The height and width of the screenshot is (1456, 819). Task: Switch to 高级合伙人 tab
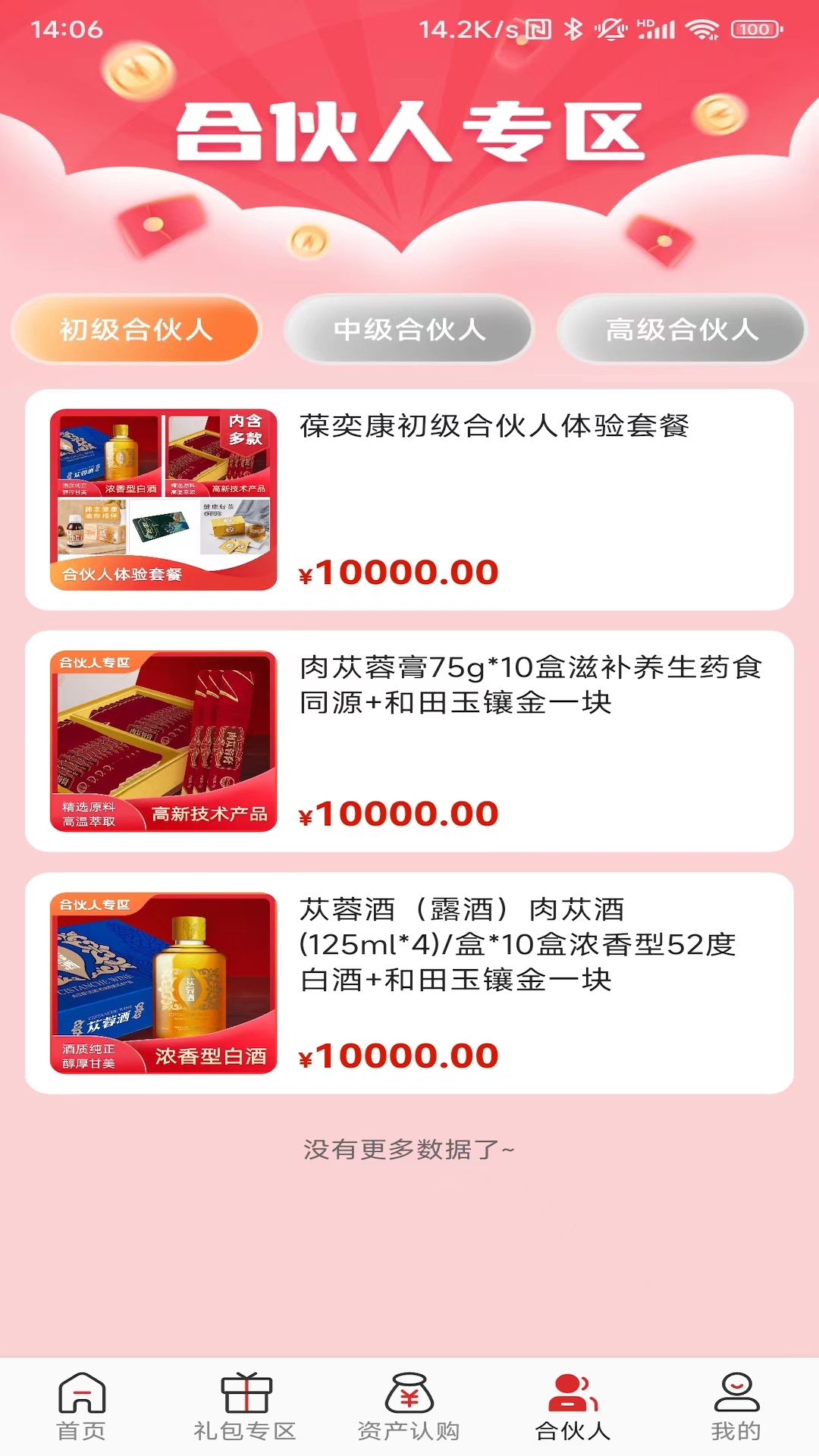click(682, 330)
